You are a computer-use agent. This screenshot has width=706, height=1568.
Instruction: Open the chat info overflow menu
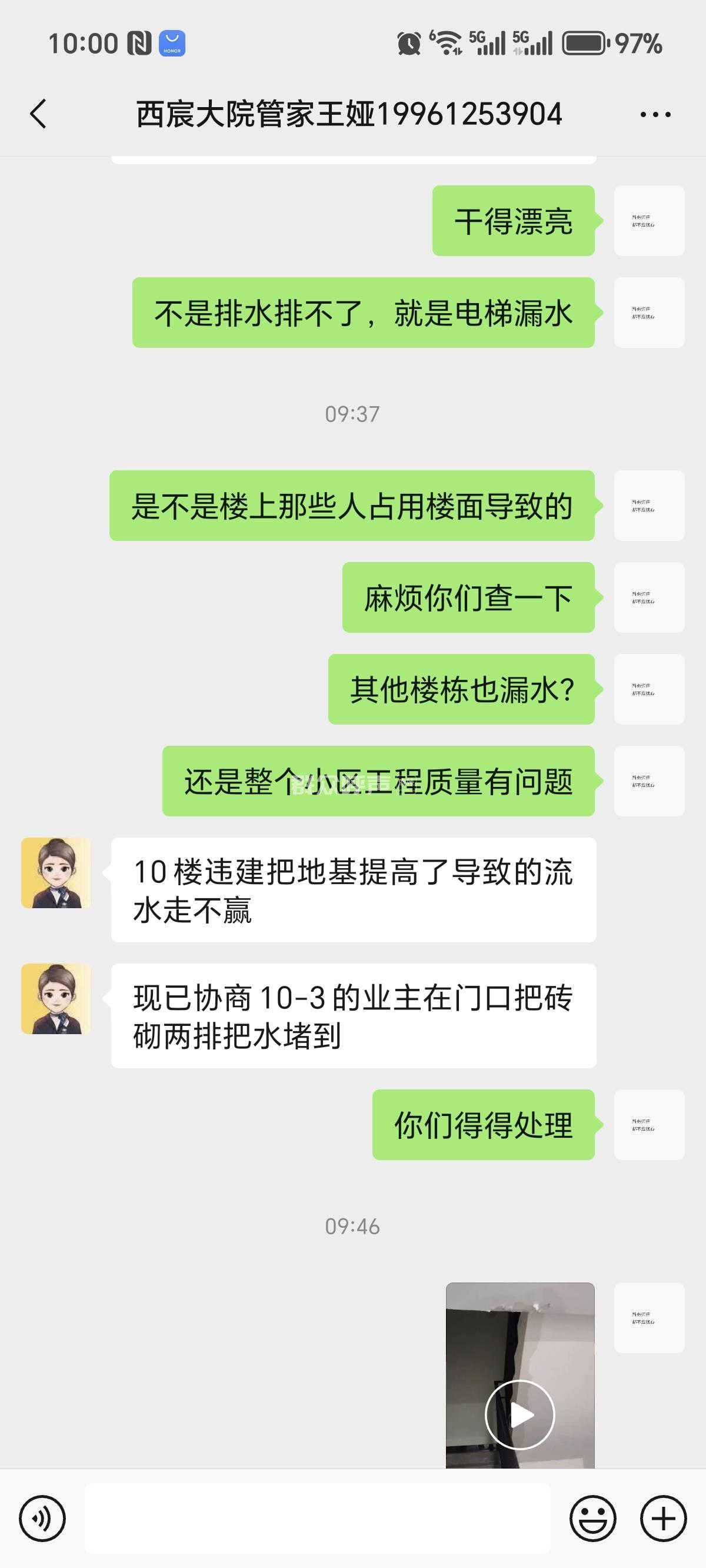655,114
